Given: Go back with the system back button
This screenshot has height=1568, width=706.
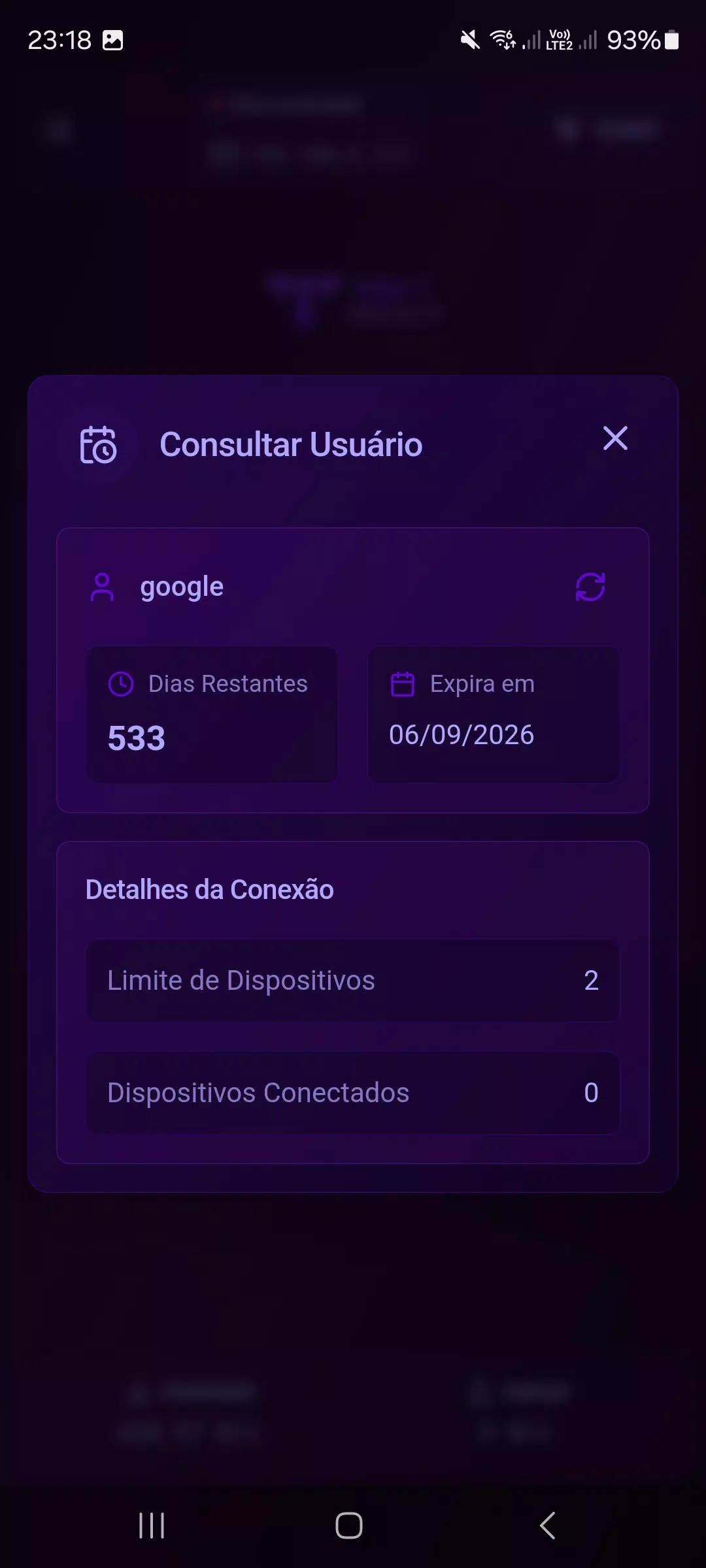Looking at the screenshot, I should click(x=547, y=1526).
